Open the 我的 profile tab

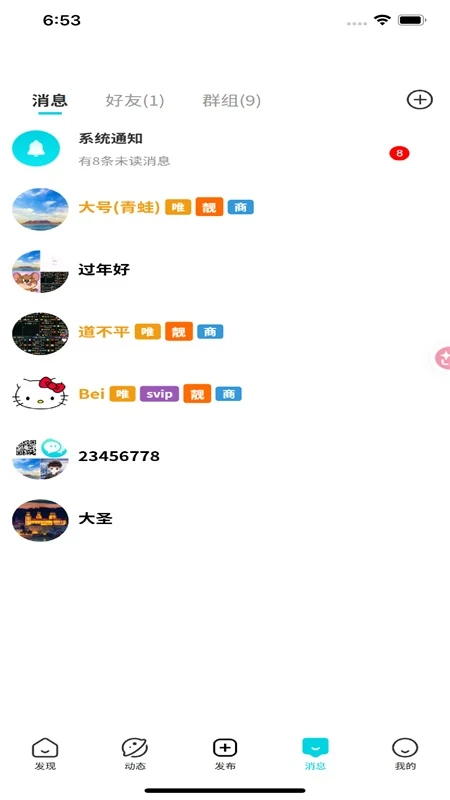click(x=405, y=754)
